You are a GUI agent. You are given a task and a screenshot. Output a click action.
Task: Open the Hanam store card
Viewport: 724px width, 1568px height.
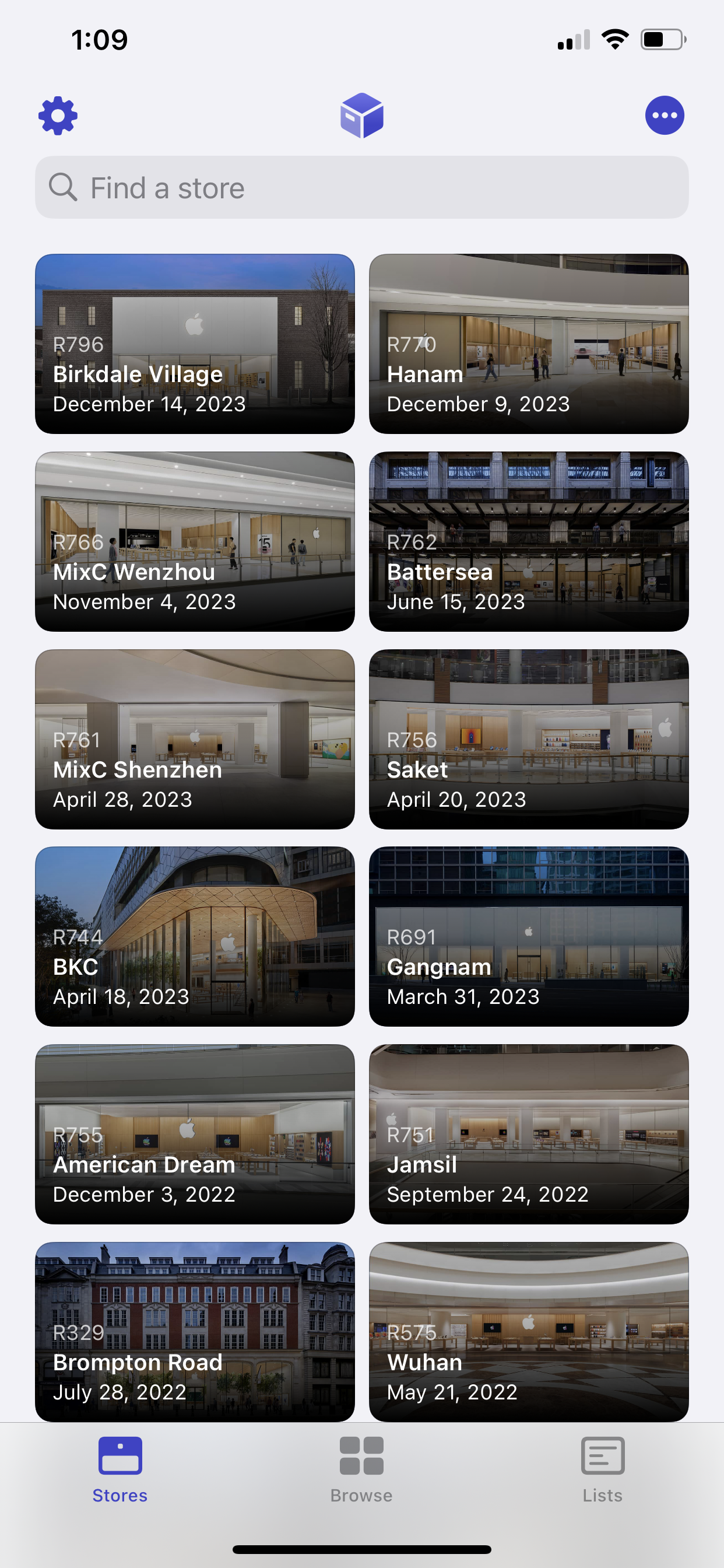pos(528,344)
